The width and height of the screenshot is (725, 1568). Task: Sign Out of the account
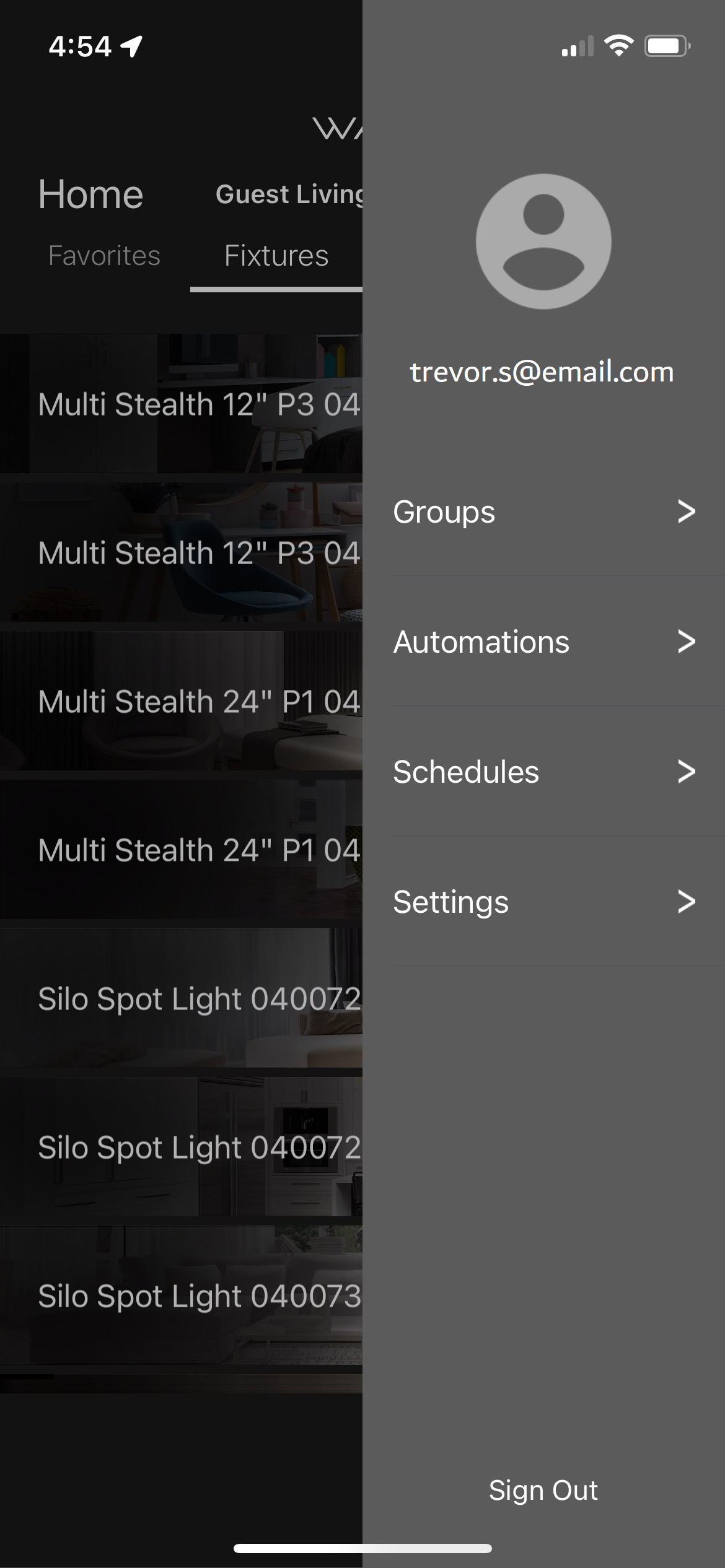tap(543, 1490)
